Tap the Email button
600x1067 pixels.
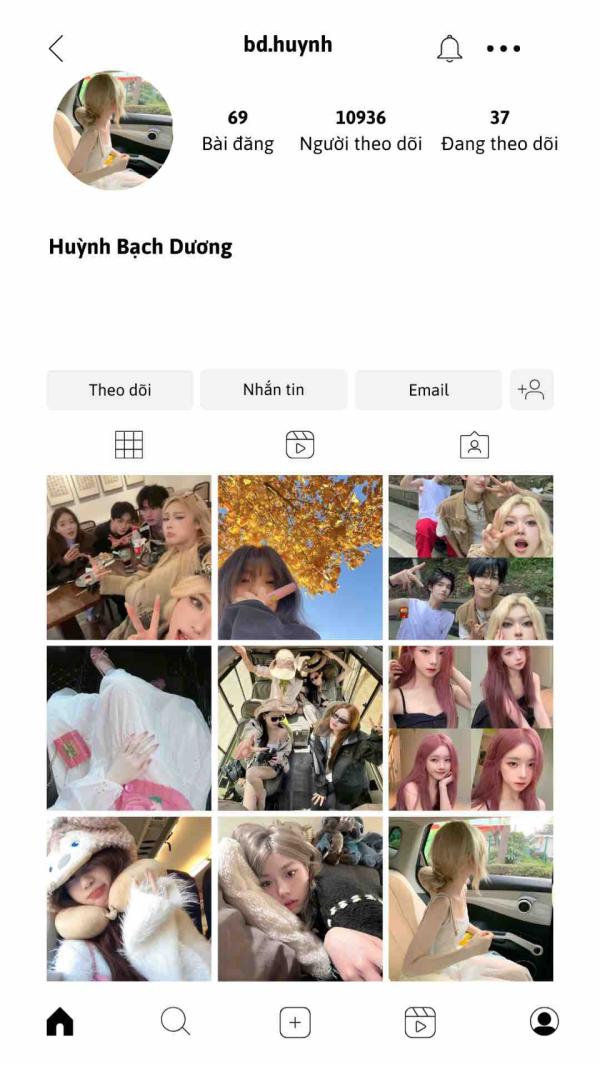point(428,390)
